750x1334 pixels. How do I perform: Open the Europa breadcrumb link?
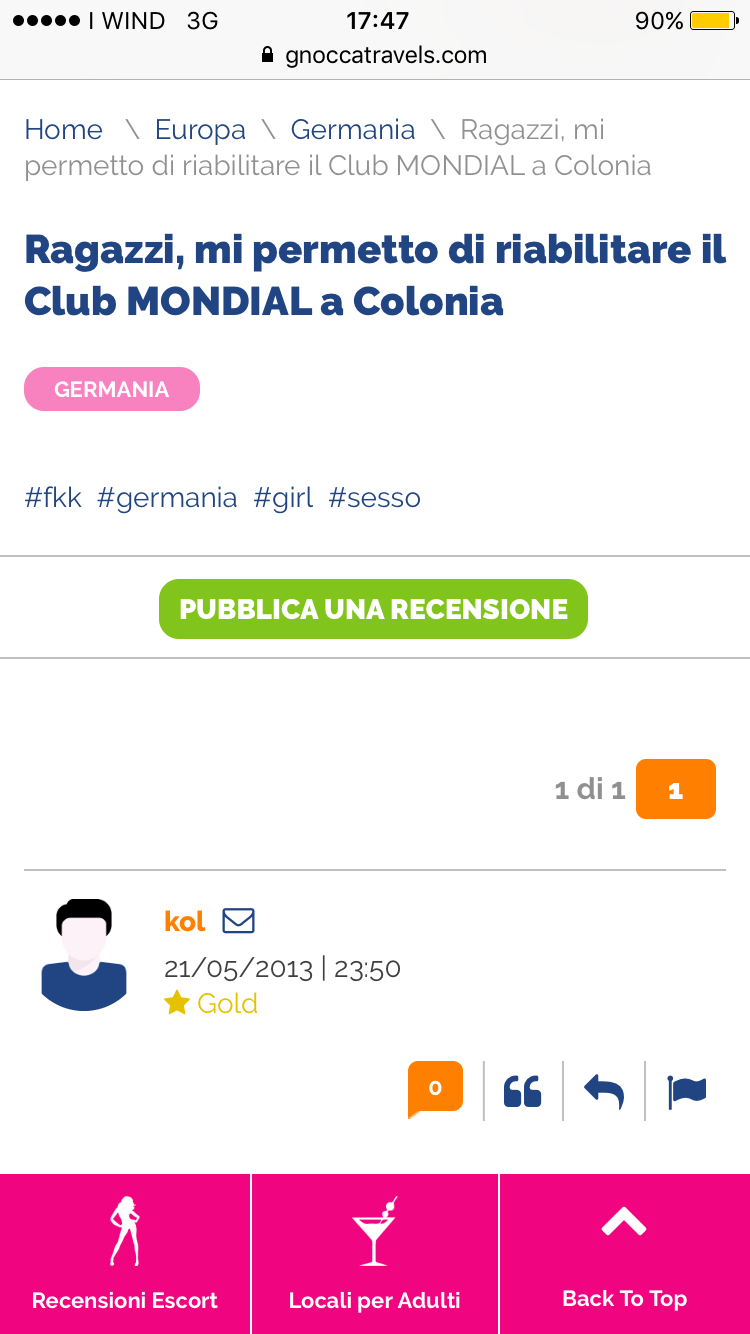tap(200, 130)
